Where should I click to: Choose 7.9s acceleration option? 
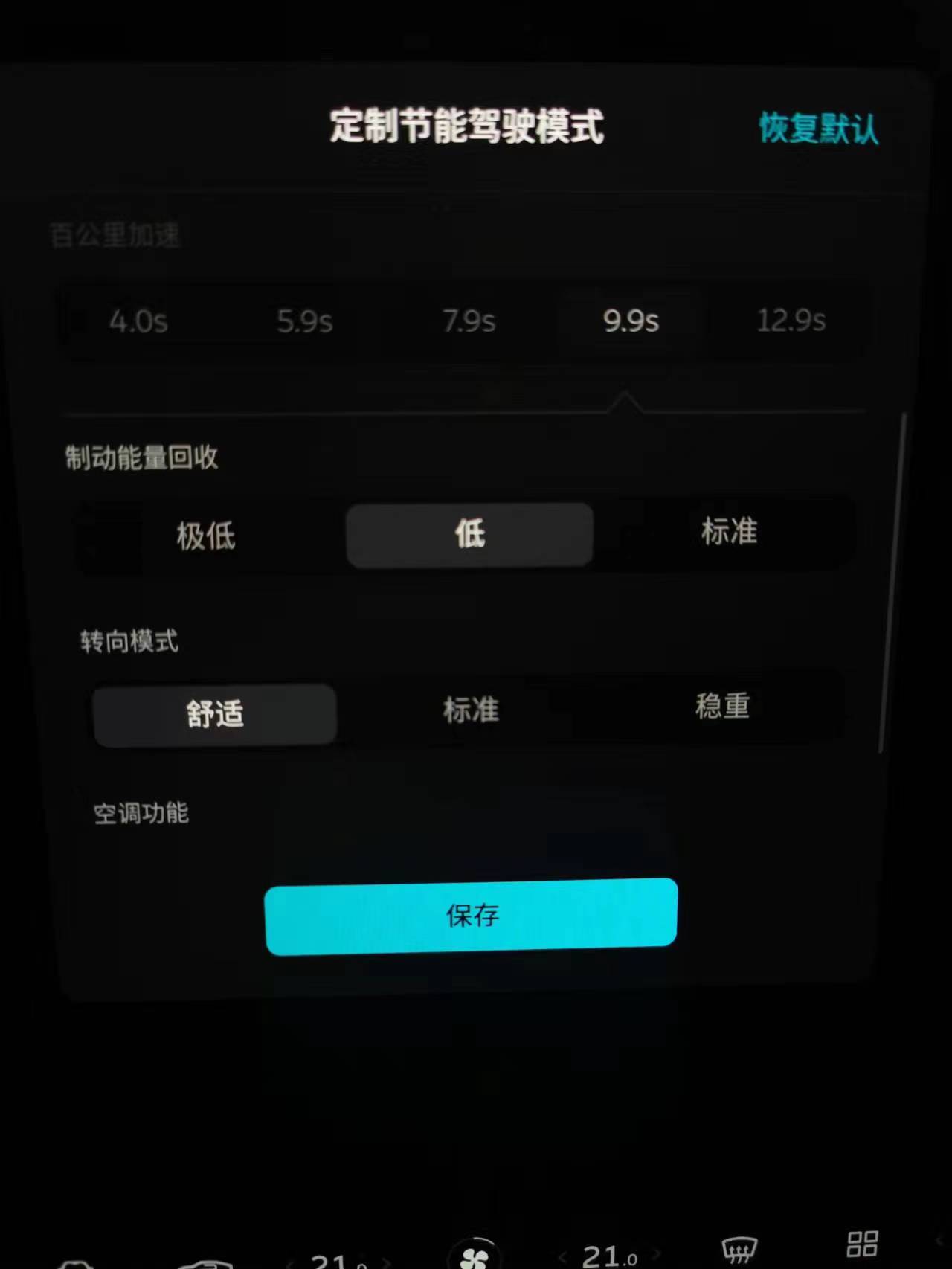(x=469, y=321)
